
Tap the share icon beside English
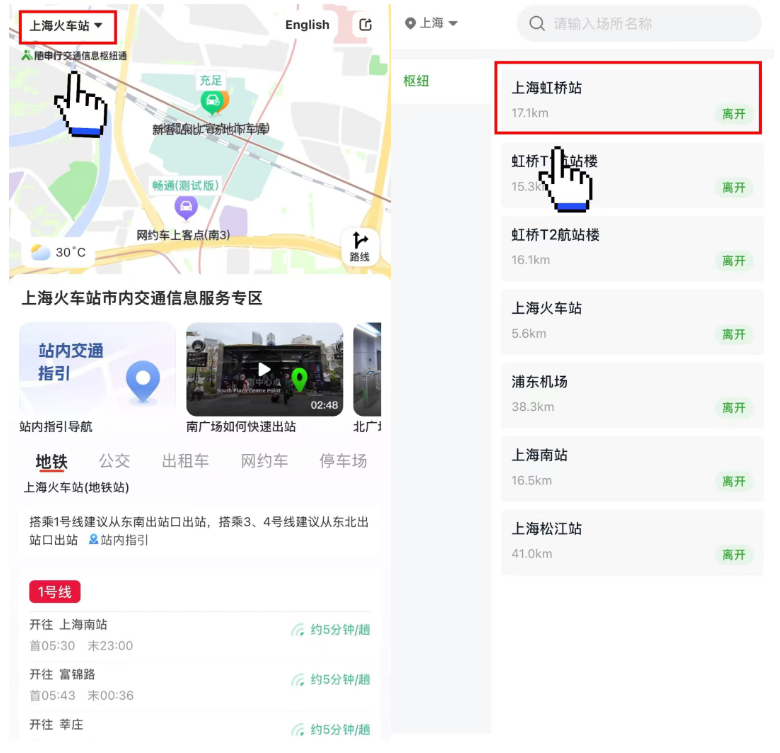366,25
